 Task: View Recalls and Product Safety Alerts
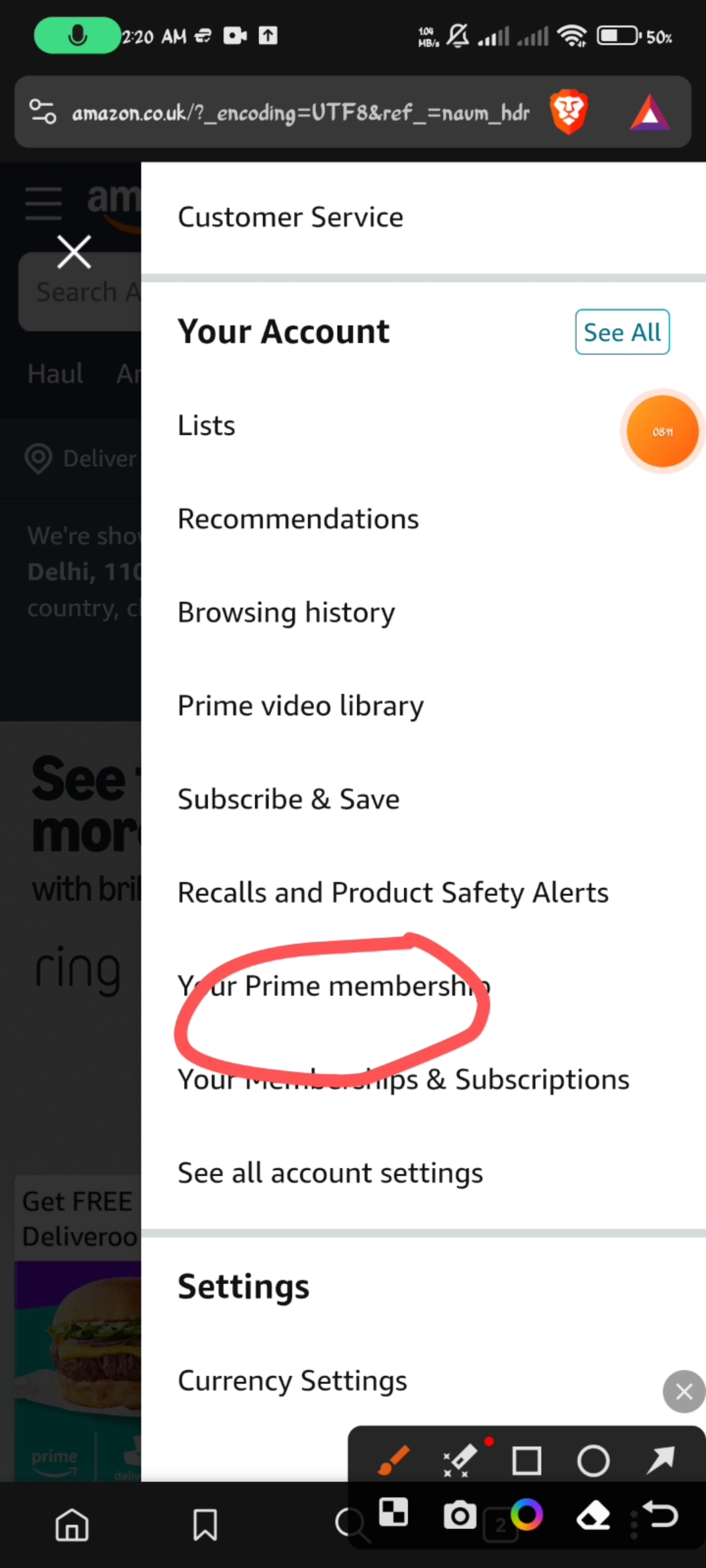393,893
